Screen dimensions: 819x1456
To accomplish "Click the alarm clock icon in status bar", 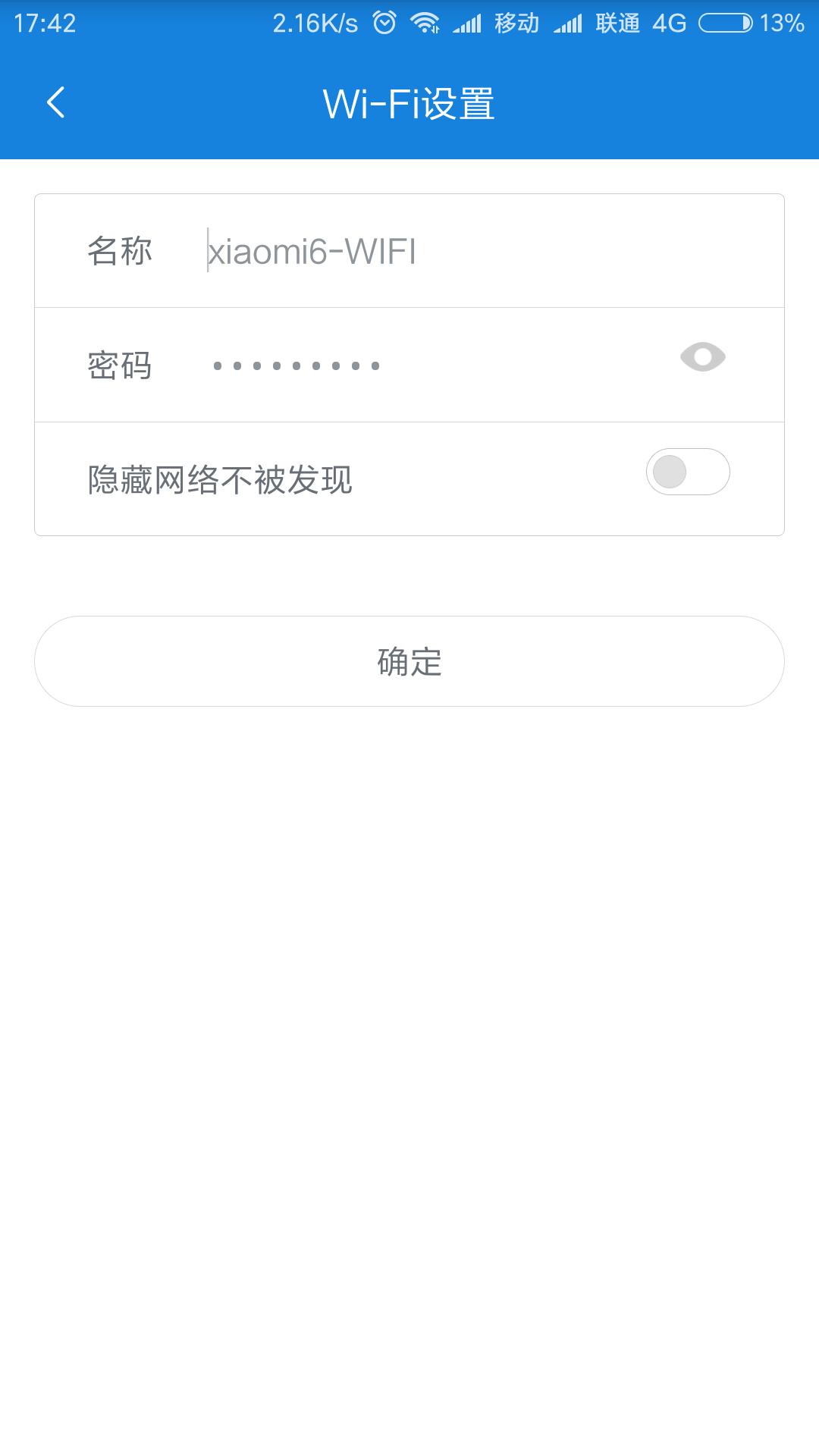I will tap(383, 22).
